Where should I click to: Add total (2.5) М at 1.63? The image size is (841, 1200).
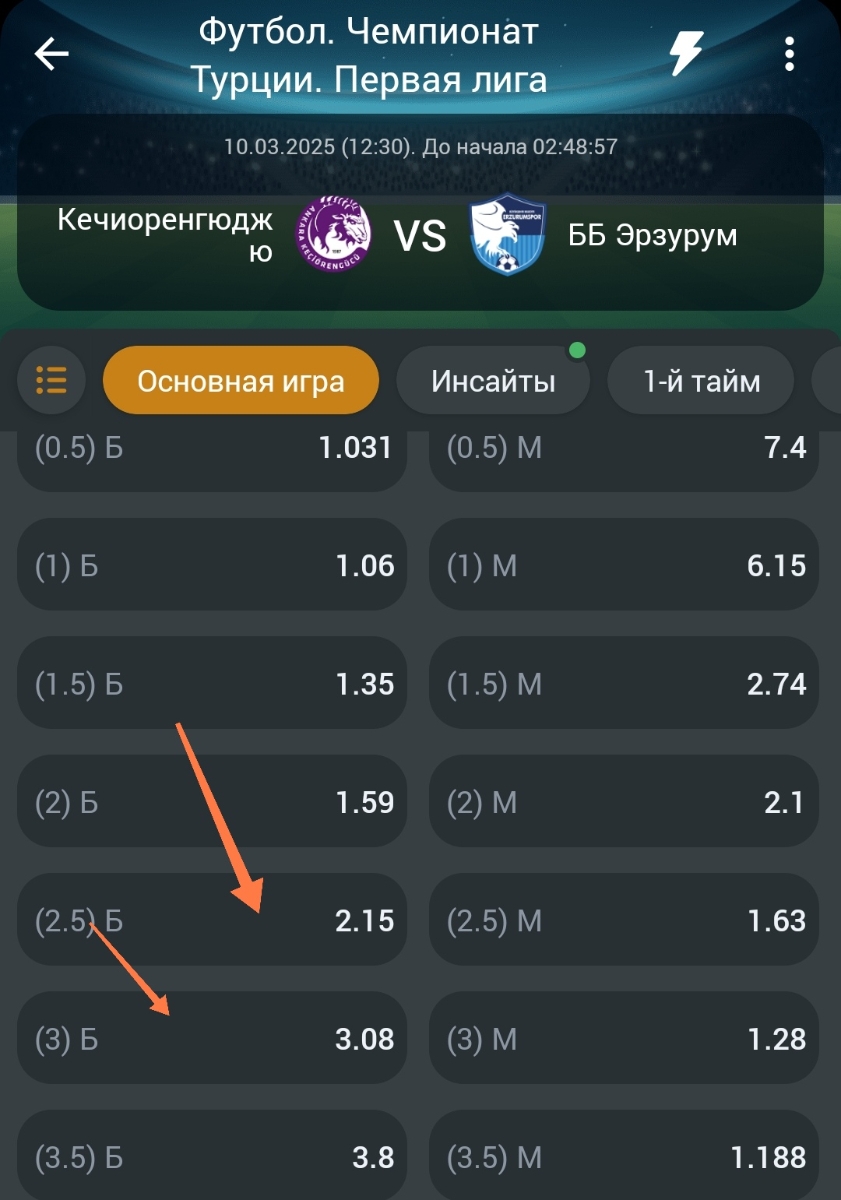point(623,920)
